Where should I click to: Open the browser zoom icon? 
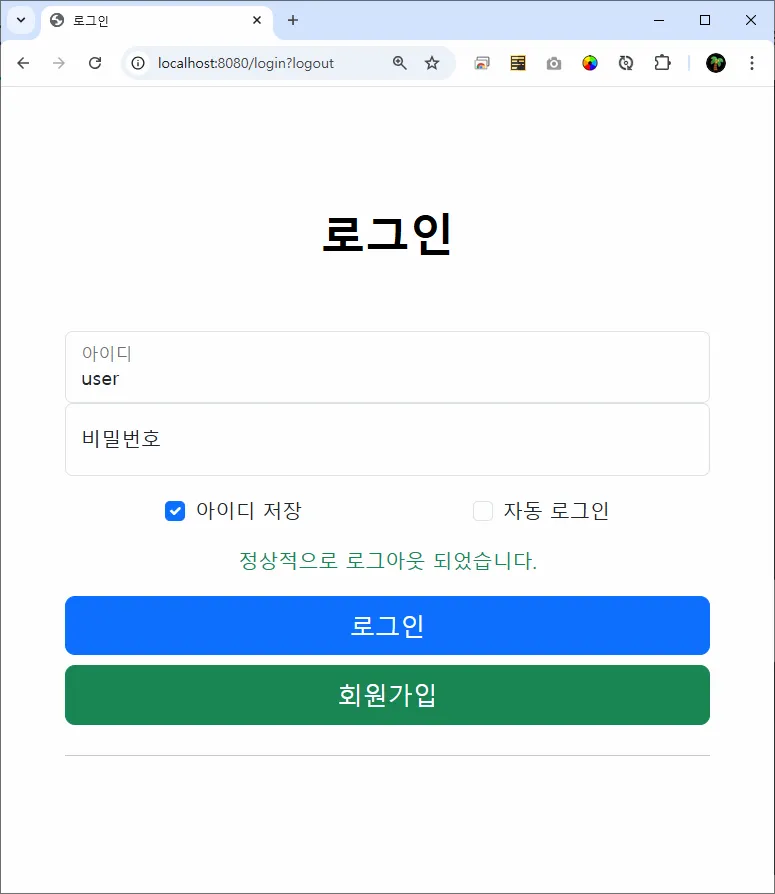point(400,63)
